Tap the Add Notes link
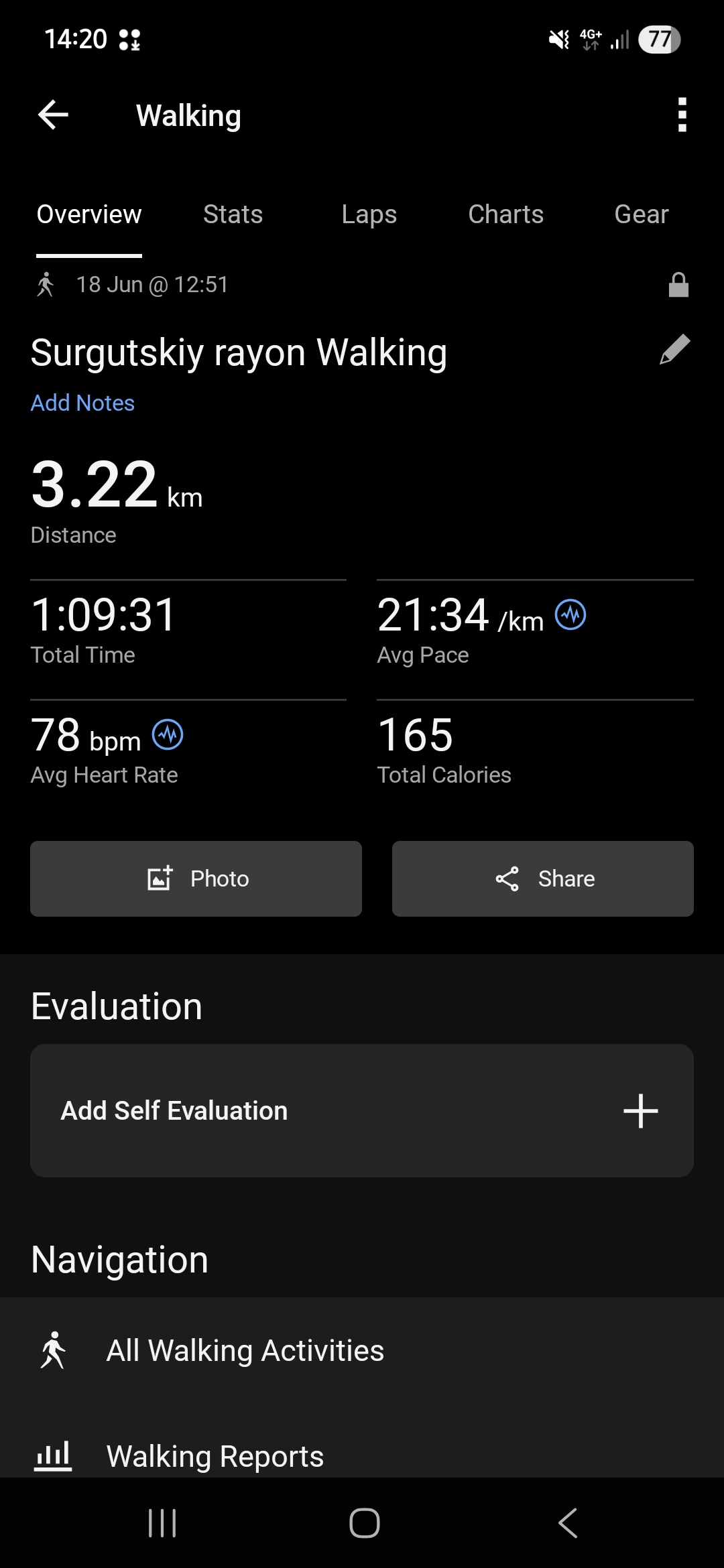 tap(82, 403)
